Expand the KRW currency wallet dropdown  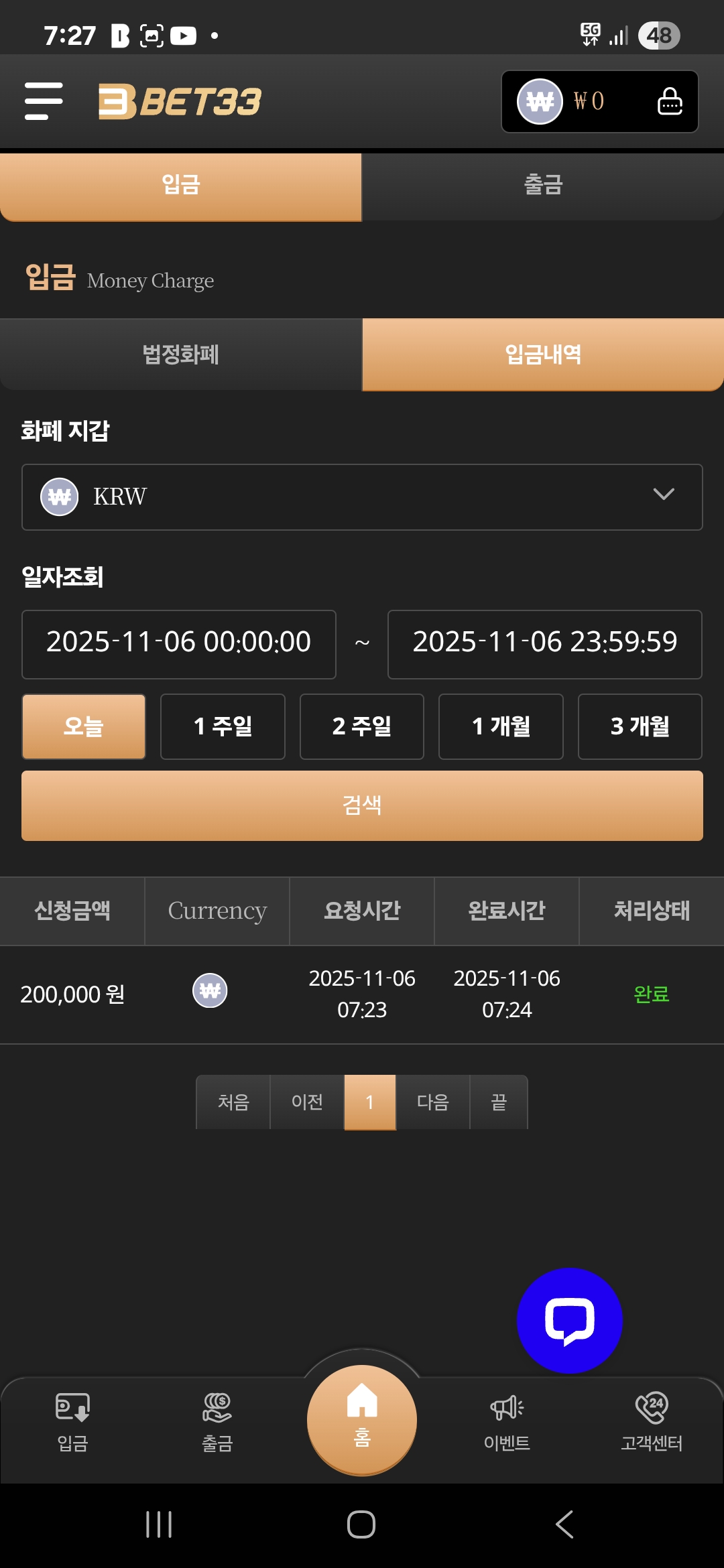[x=362, y=497]
